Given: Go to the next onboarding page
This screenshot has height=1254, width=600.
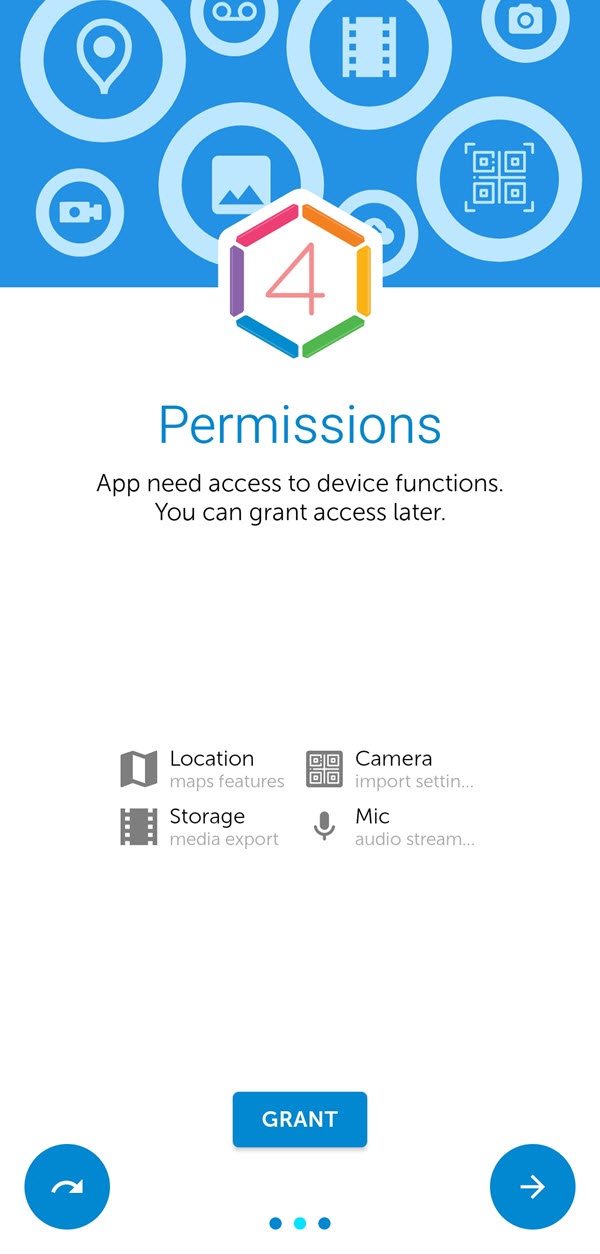Looking at the screenshot, I should 532,1187.
